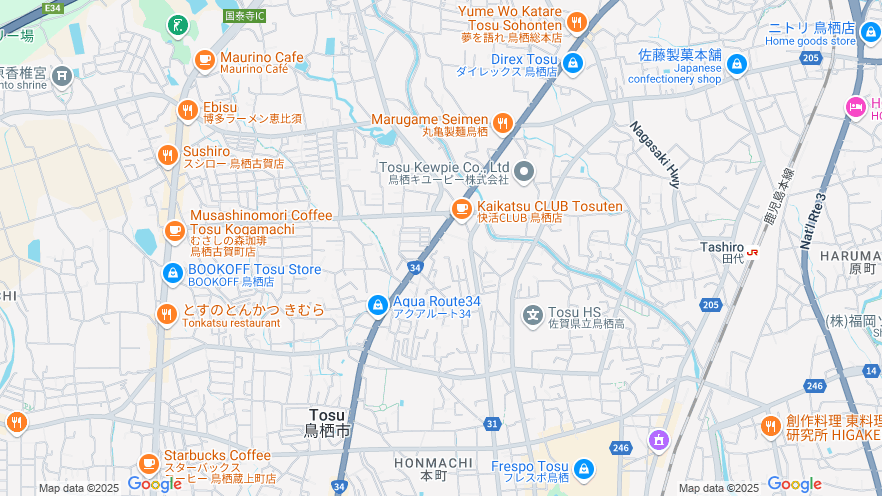Select the Direx Tosu store pin
The height and width of the screenshot is (496, 882).
click(x=572, y=64)
